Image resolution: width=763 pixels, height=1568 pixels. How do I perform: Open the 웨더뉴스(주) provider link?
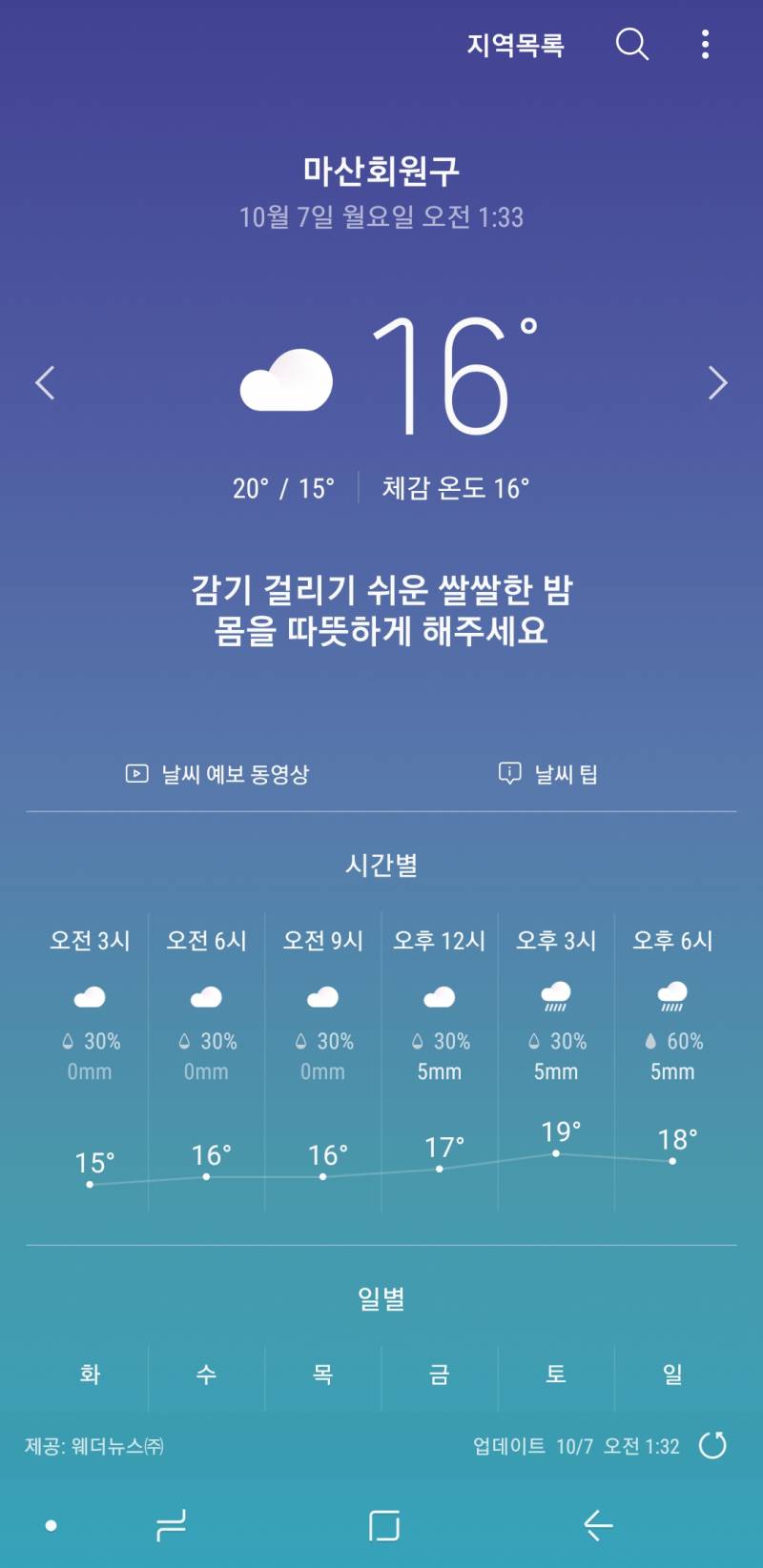click(95, 1447)
